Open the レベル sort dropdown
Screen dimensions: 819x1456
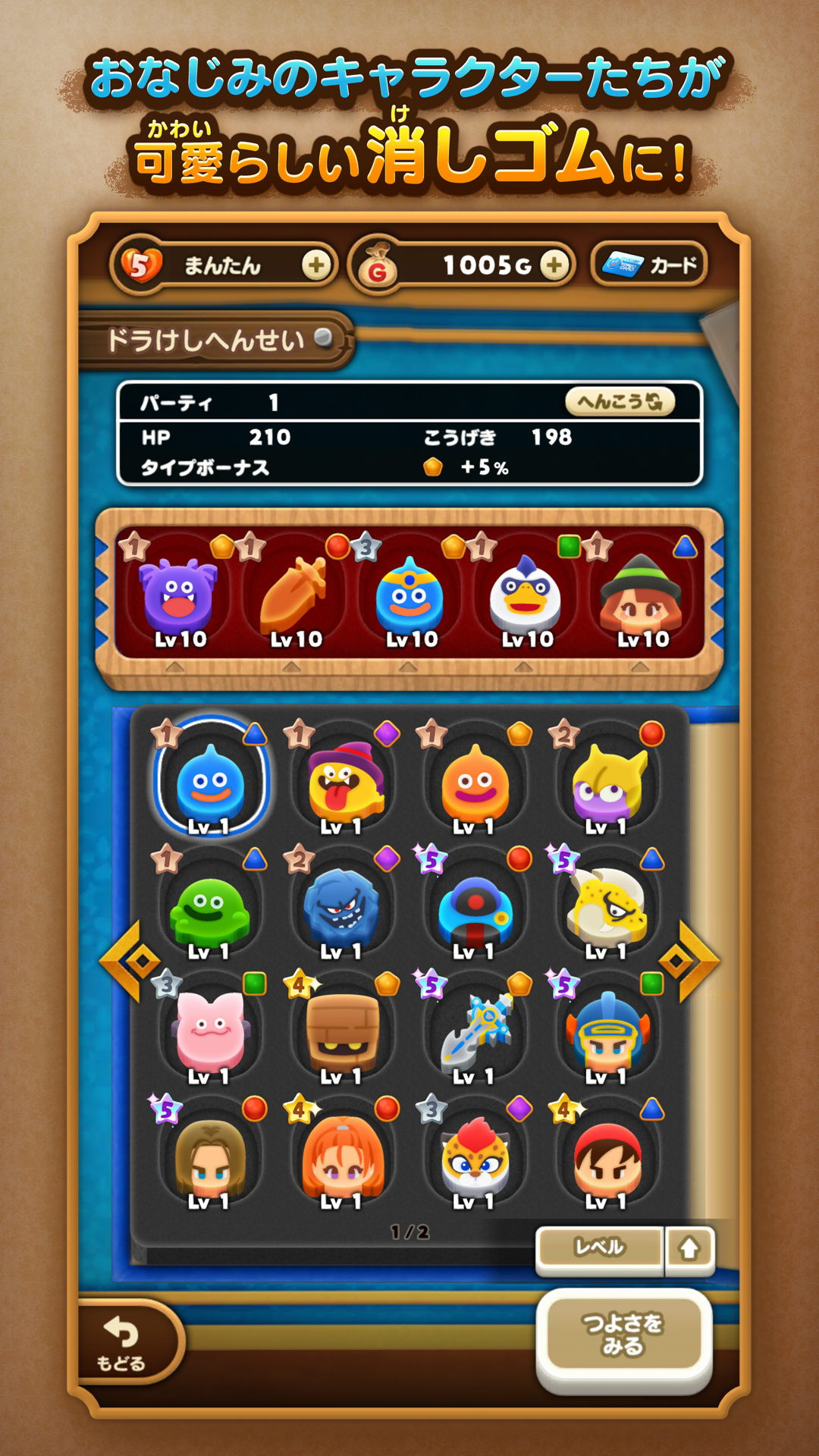point(599,1247)
